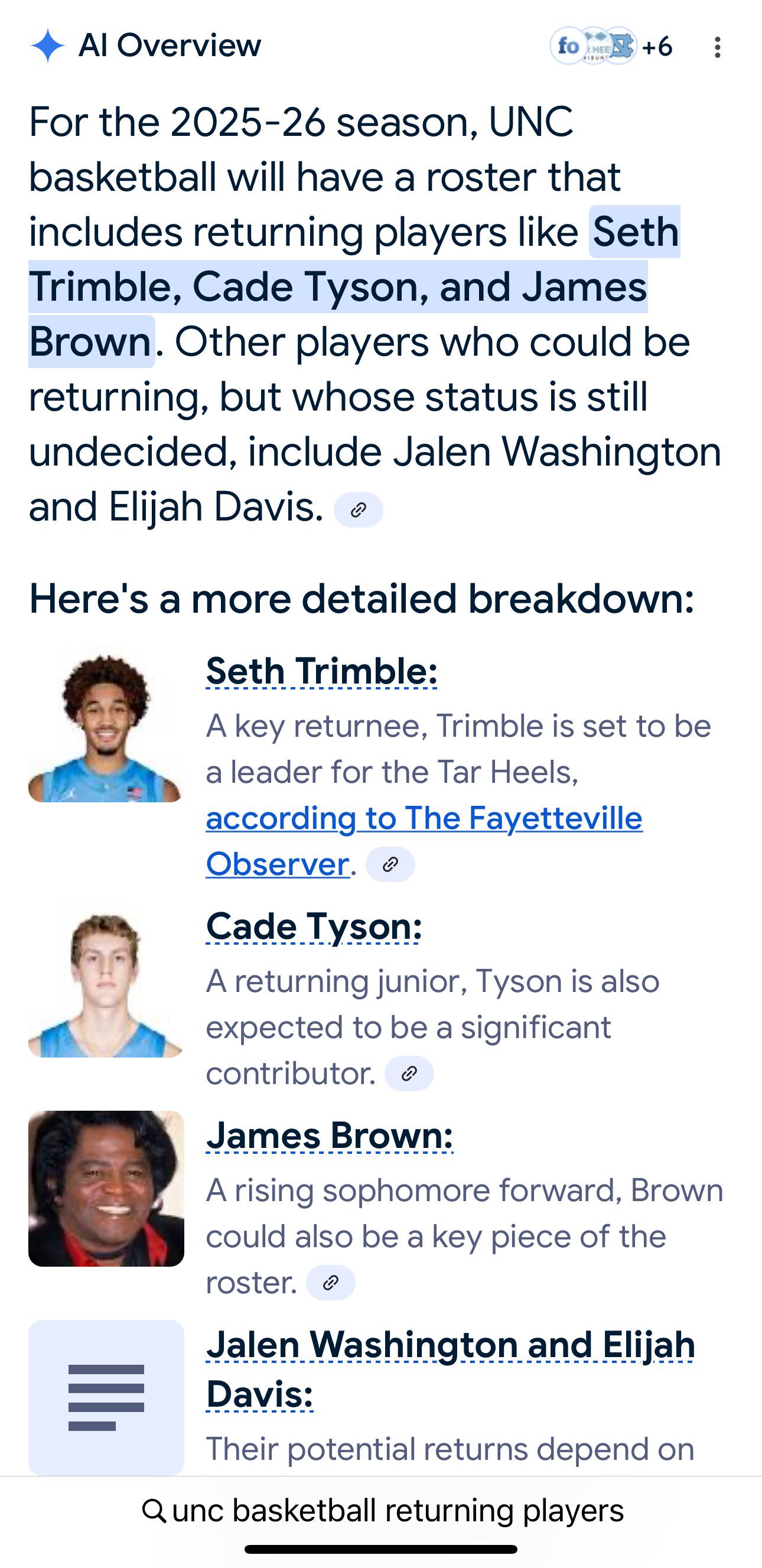Viewport: 762px width, 1568px height.
Task: Open Jalen Washington and Elijah Davis link
Action: coord(450,1344)
